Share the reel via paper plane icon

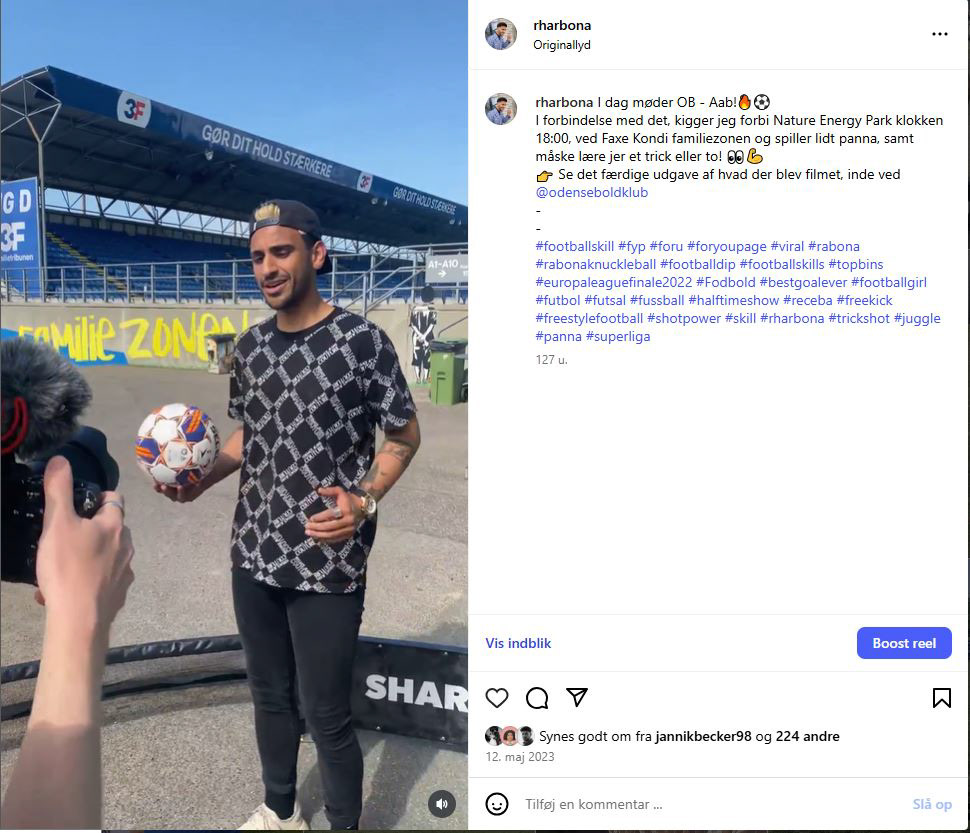(x=577, y=698)
